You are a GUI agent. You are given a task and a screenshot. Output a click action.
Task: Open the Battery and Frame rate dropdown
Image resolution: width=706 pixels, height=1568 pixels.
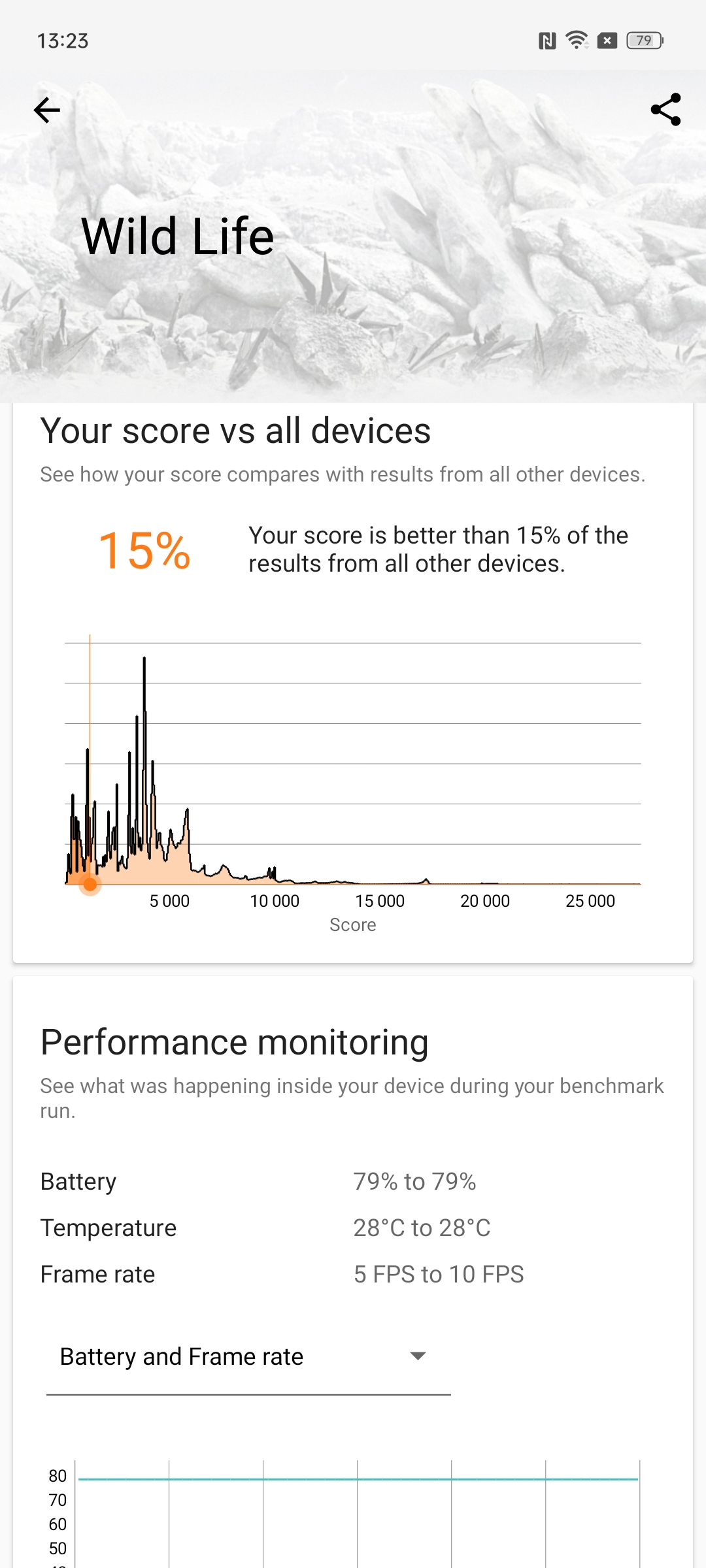pos(248,1356)
